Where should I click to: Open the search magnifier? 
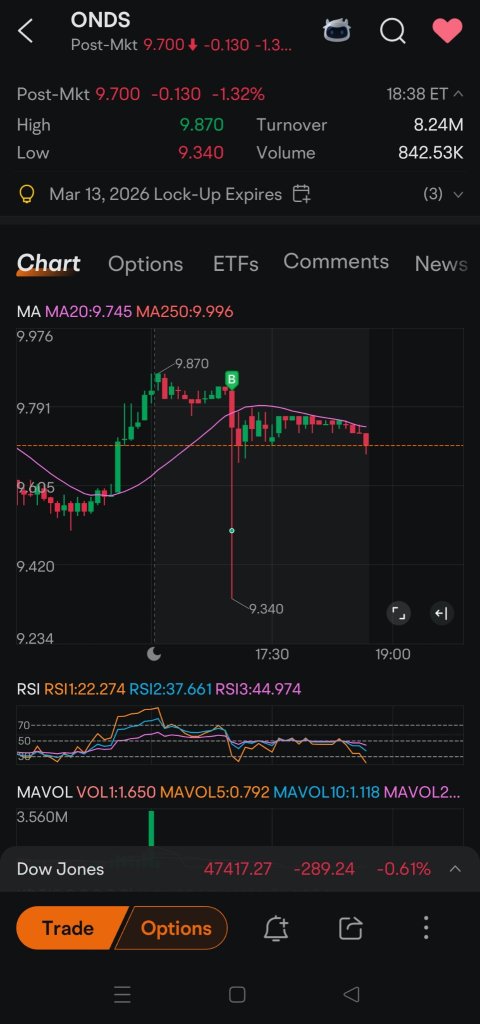tap(392, 31)
